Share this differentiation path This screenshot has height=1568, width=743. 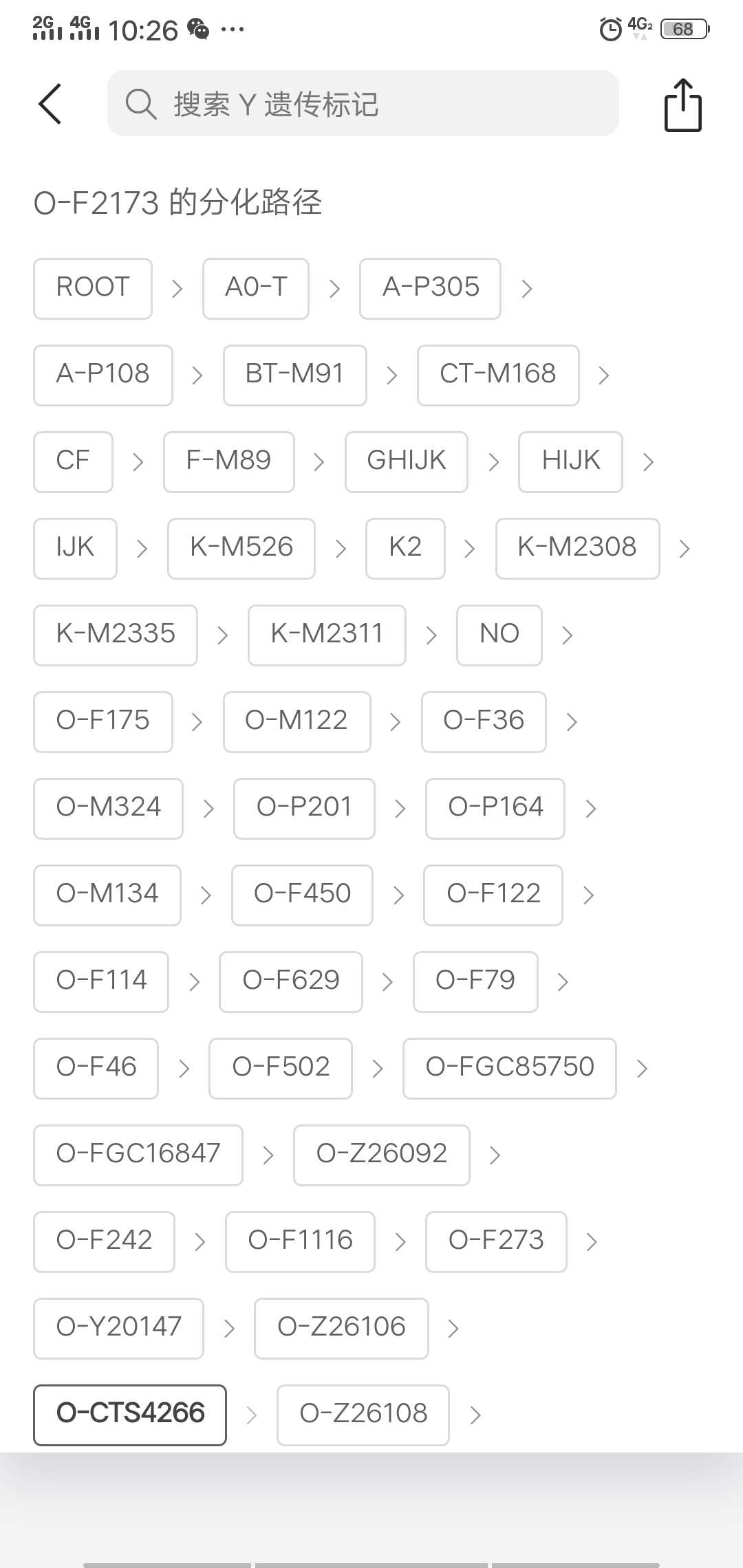[x=682, y=105]
